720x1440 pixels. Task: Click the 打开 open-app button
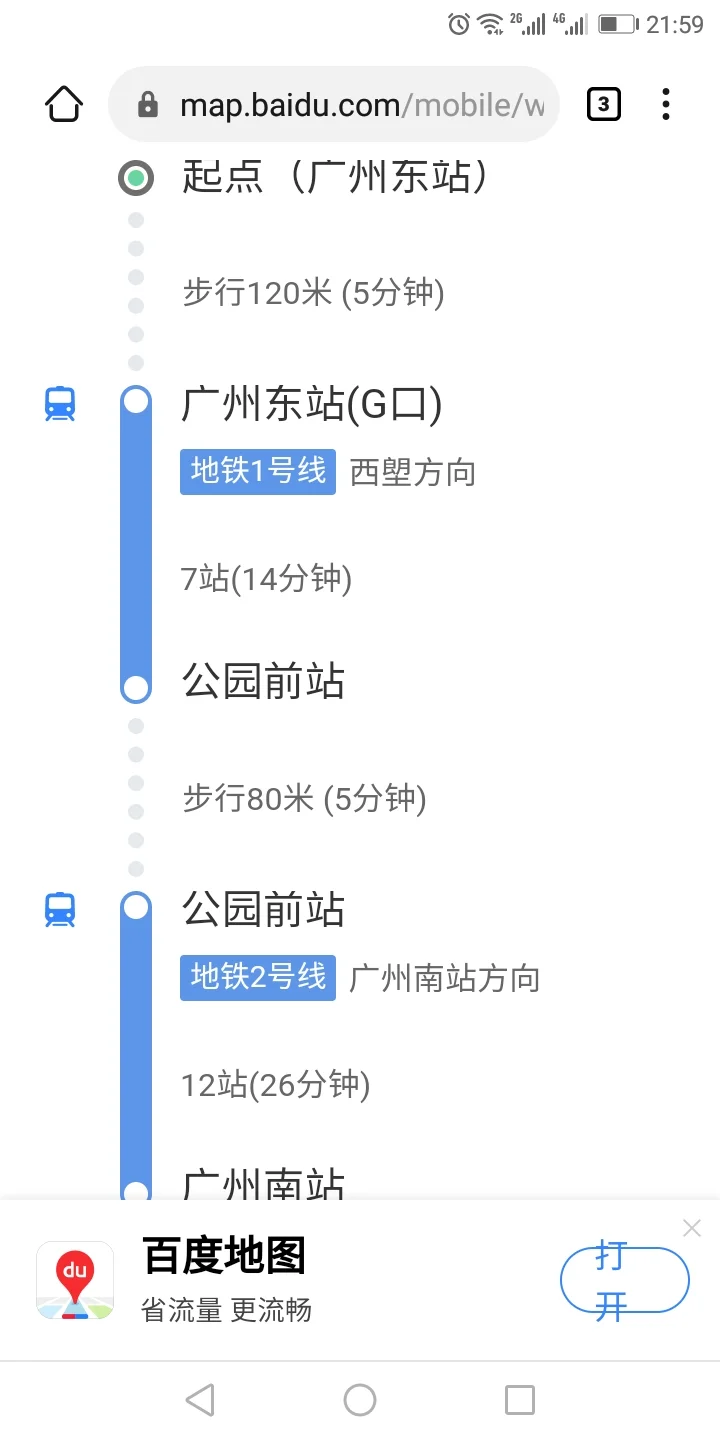point(624,1280)
